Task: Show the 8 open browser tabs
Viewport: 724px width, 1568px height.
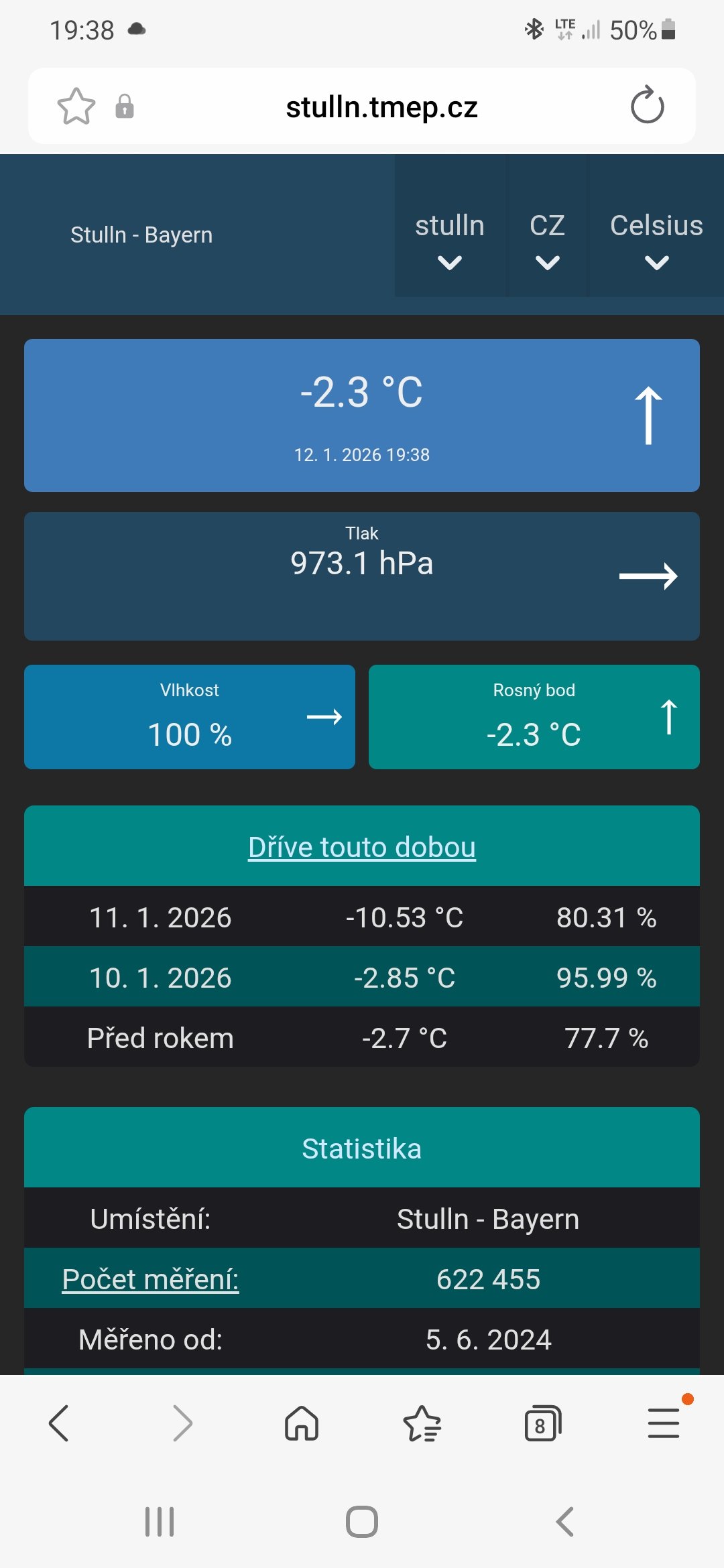Action: point(542,1423)
